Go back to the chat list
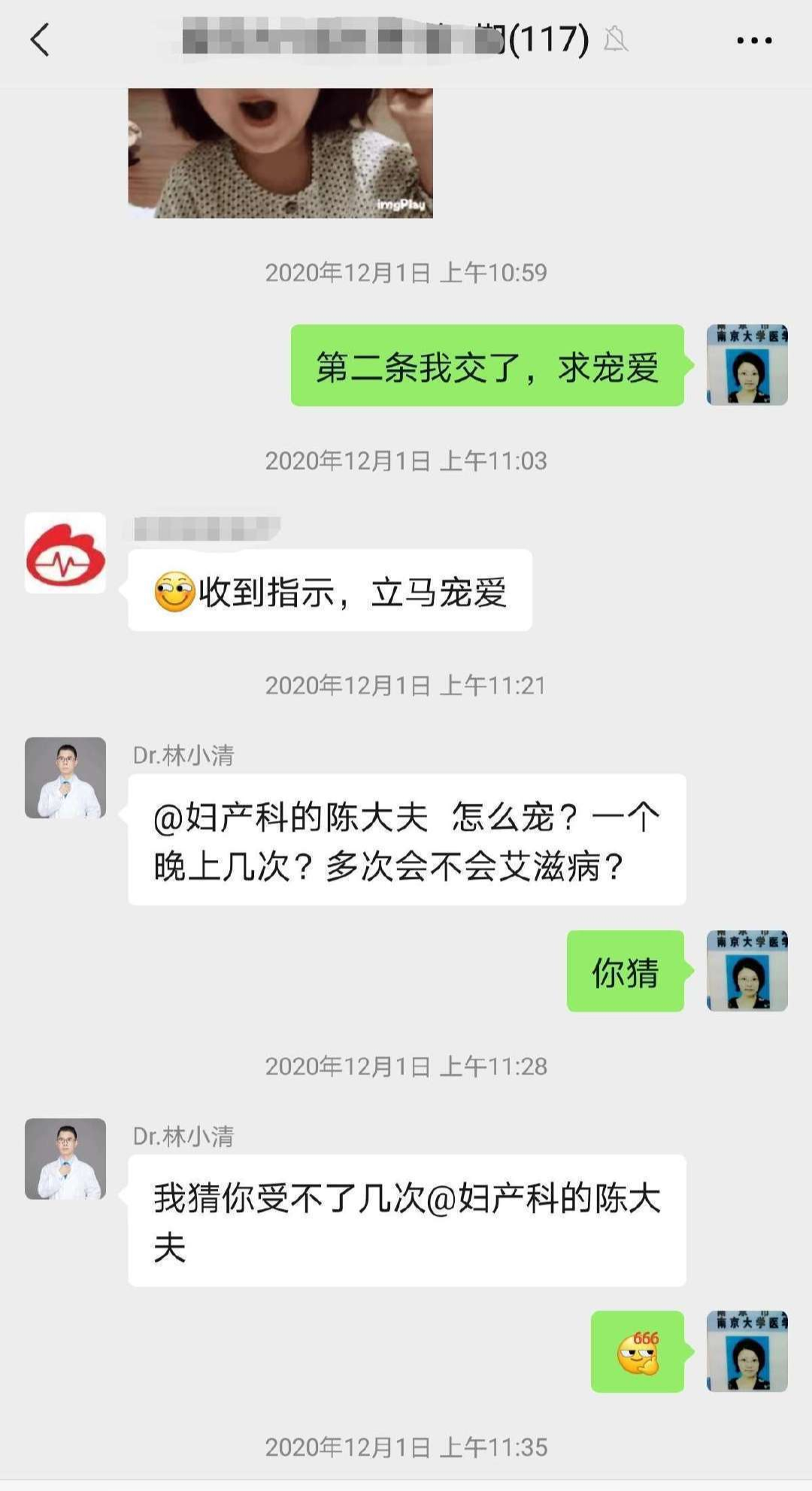 (40, 40)
